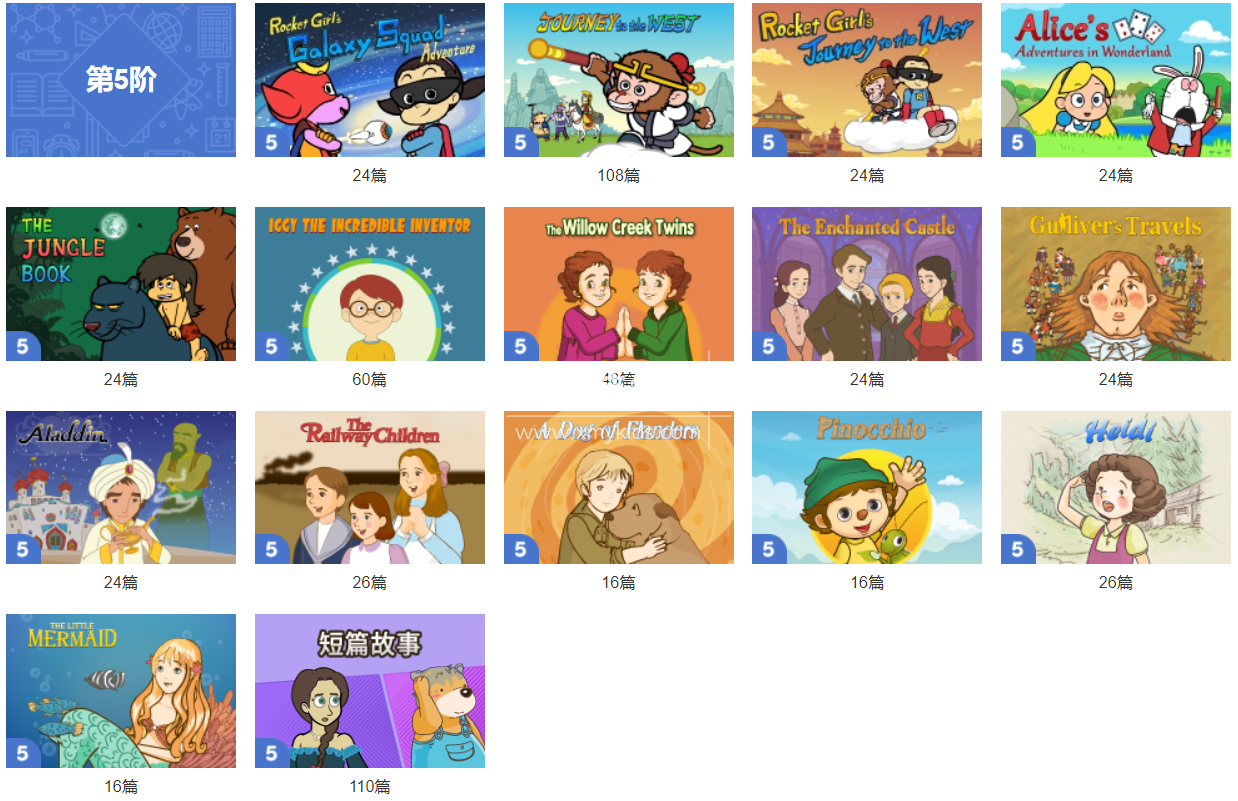Select Rocket Girl's Journey to the West
1238x801 pixels.
point(866,80)
